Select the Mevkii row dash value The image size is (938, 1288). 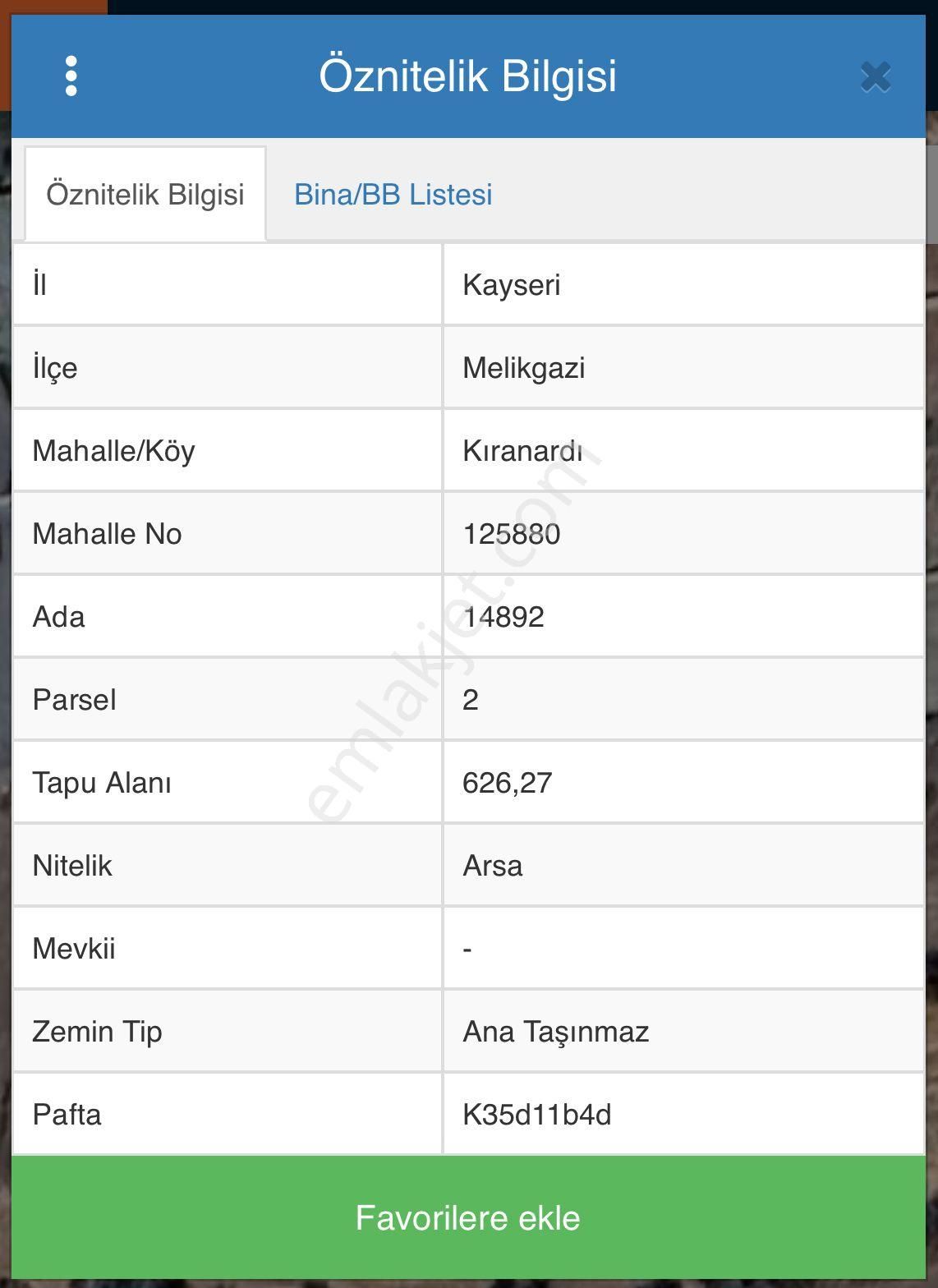coord(468,949)
